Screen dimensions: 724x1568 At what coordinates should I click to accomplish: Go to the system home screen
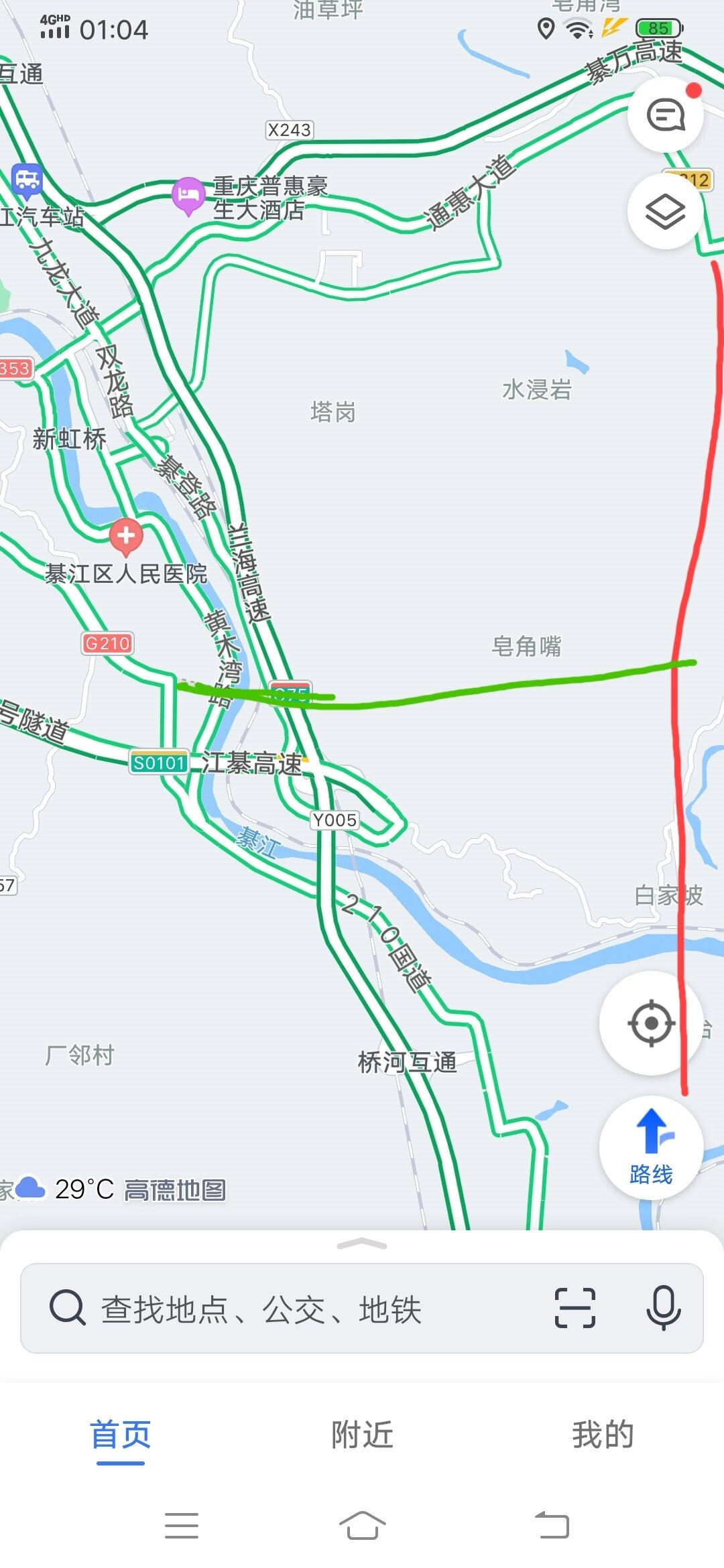tap(362, 1526)
